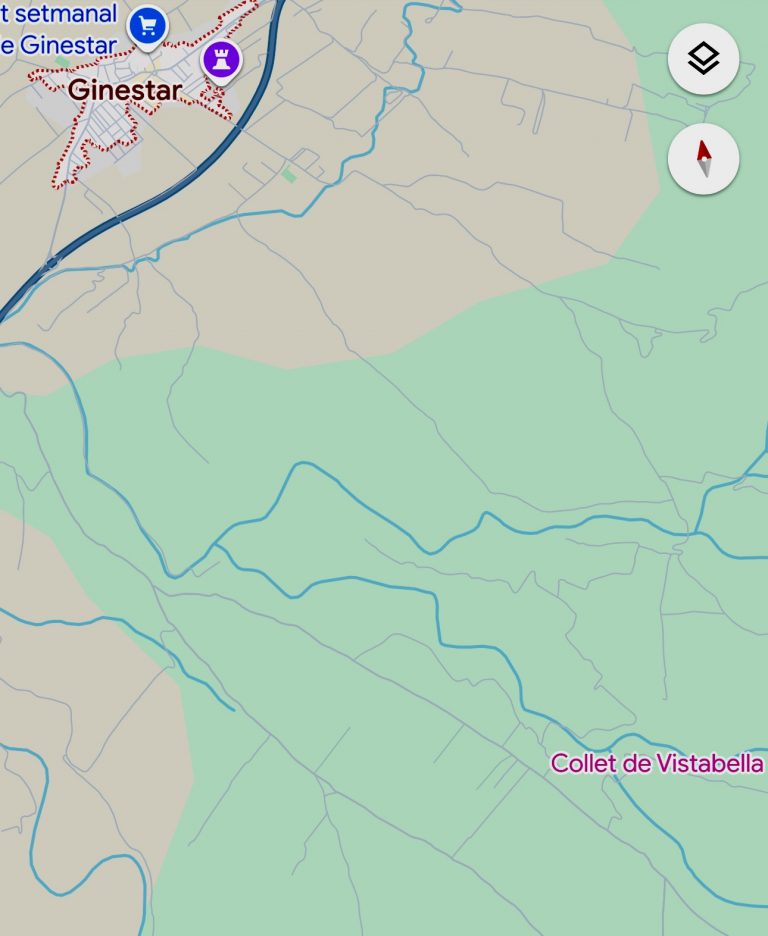Open the Mercat setmanal de Ginestar shopping pin
The height and width of the screenshot is (936, 768).
pos(149,24)
